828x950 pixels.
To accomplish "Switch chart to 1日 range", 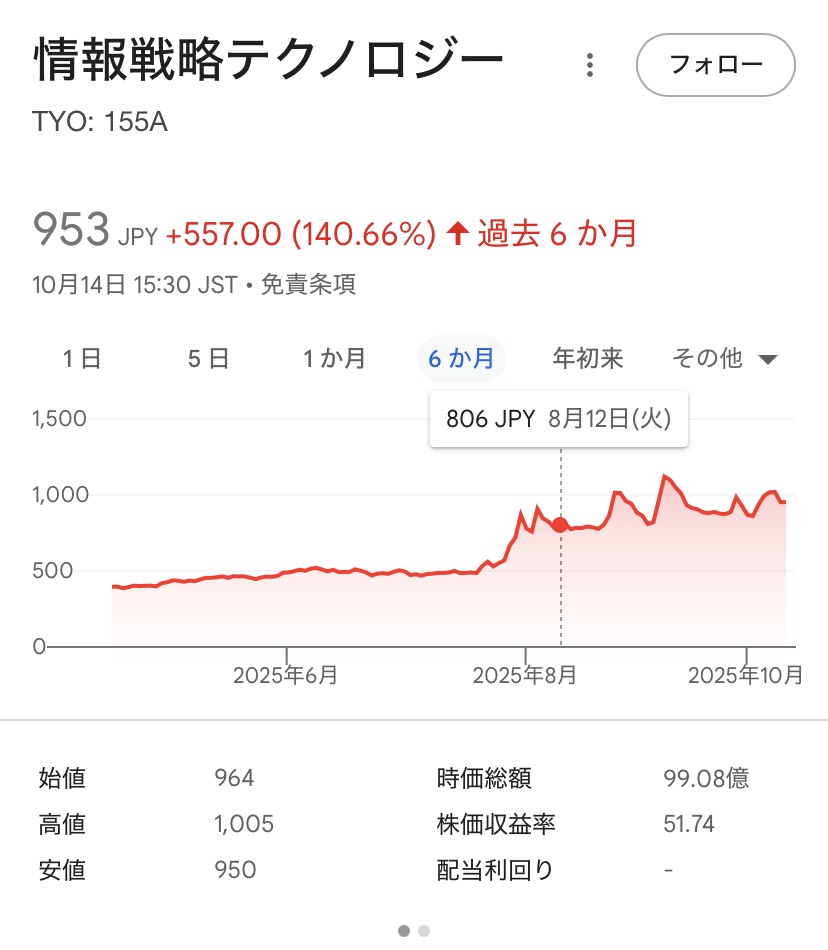I will pyautogui.click(x=82, y=358).
